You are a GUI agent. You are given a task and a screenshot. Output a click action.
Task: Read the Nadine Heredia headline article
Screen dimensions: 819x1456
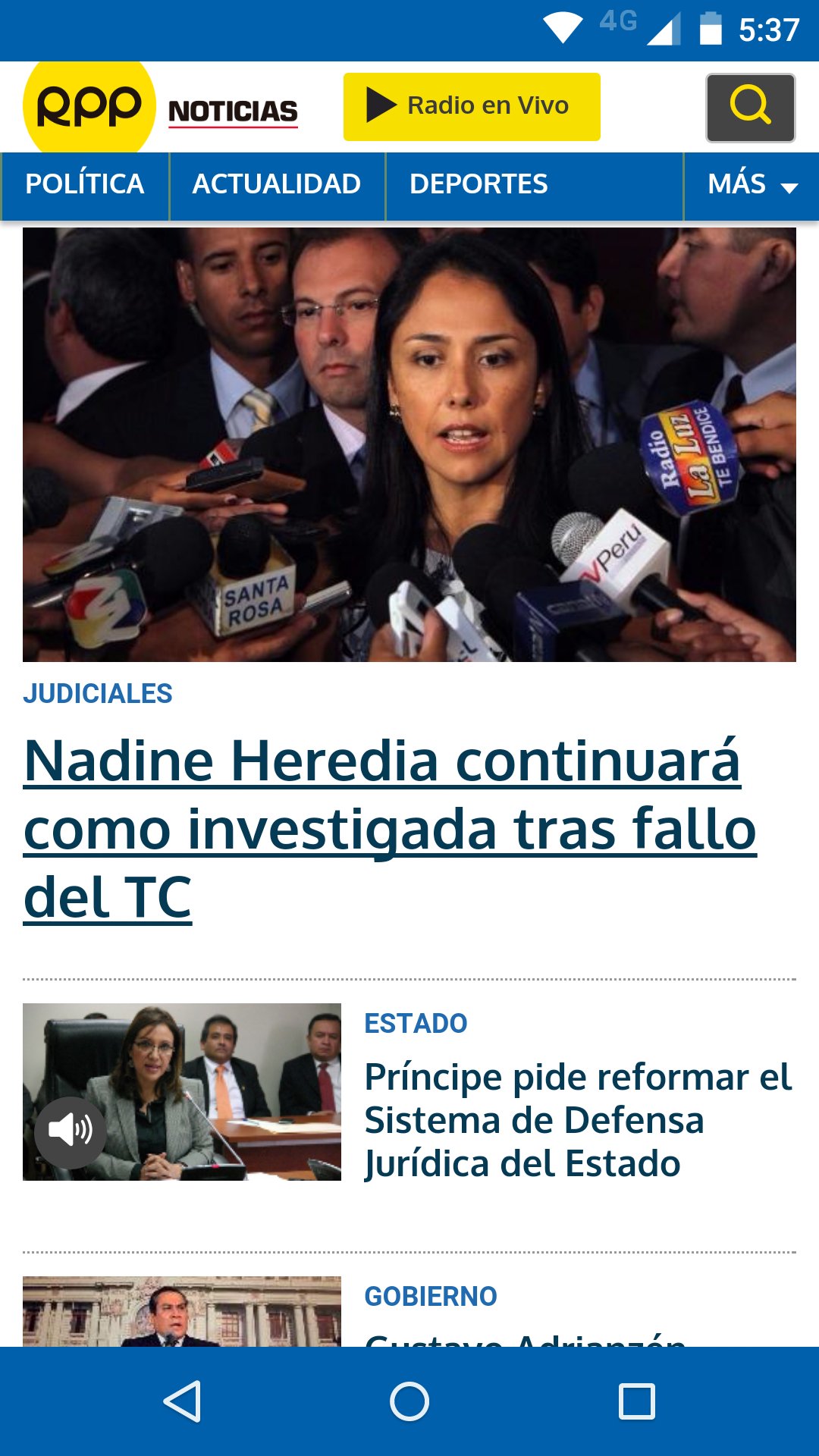coord(391,828)
